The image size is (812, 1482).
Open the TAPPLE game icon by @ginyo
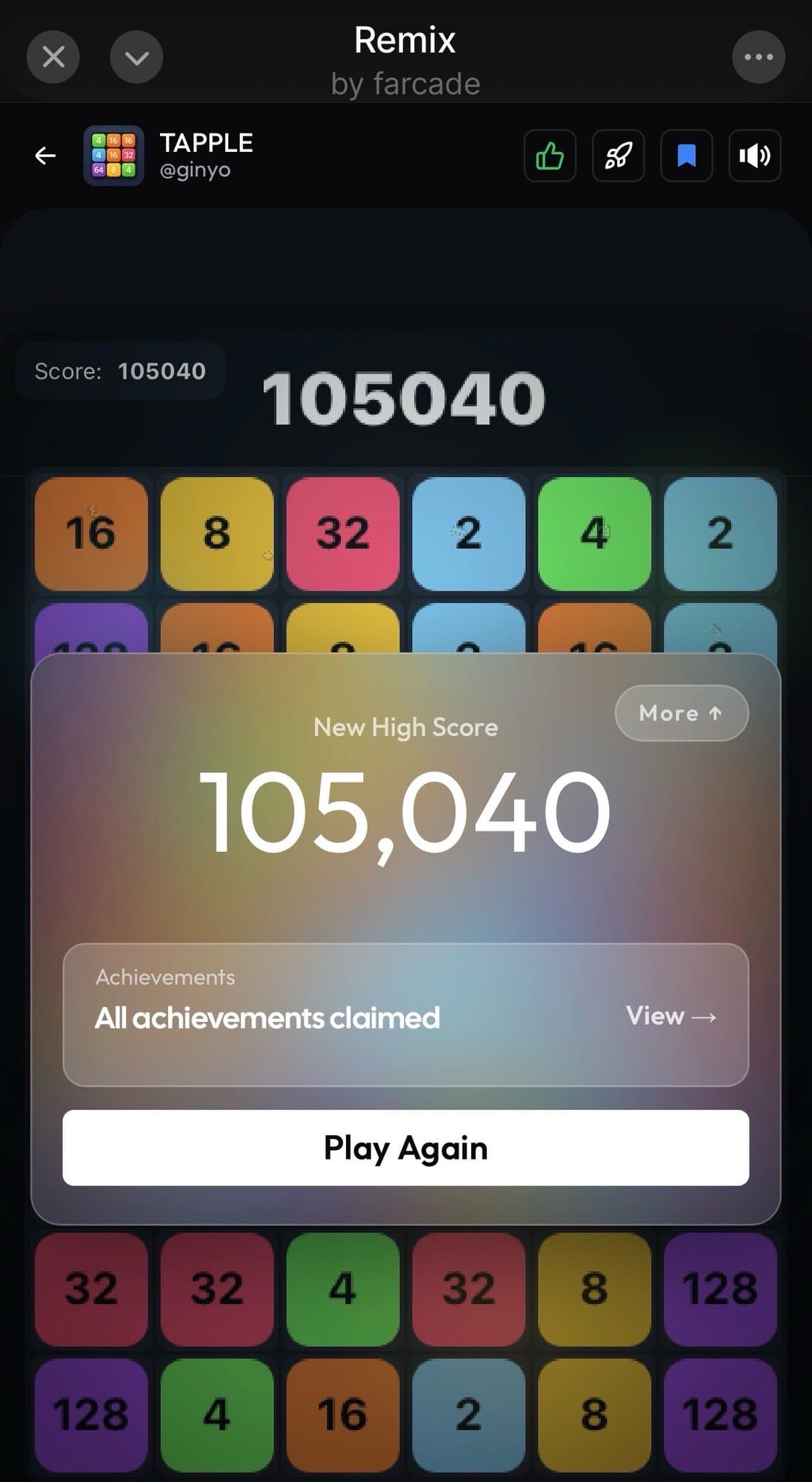click(113, 156)
